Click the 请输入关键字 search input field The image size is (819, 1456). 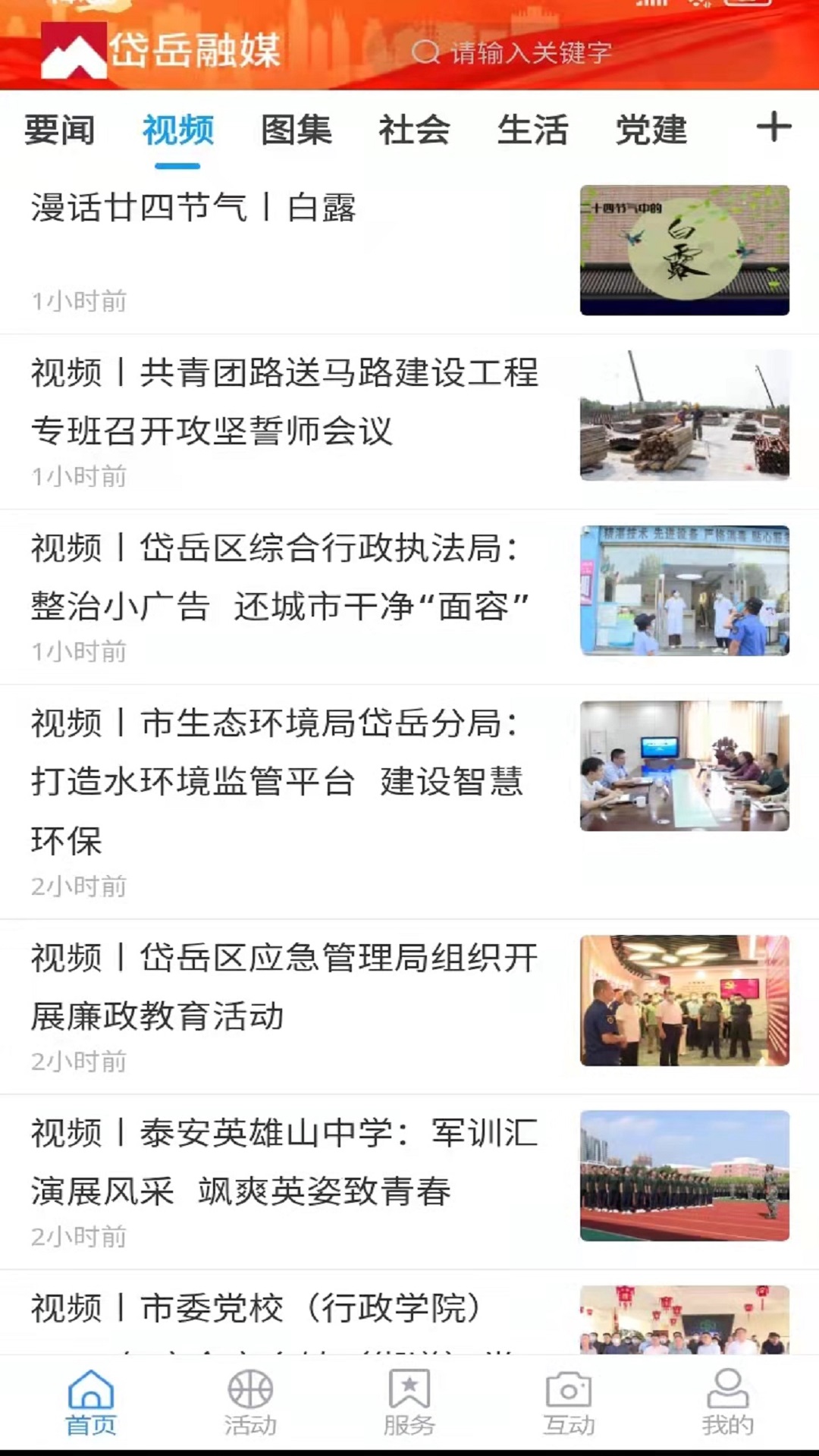(531, 52)
